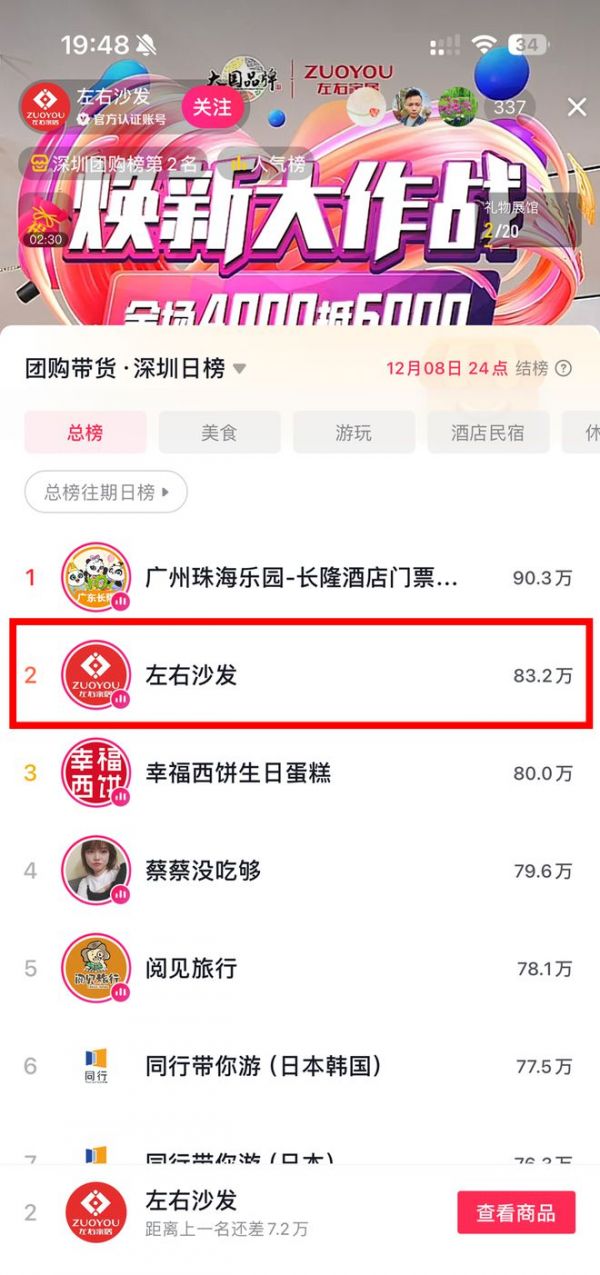
Task: Select the 总榜 tab
Action: pyautogui.click(x=85, y=433)
